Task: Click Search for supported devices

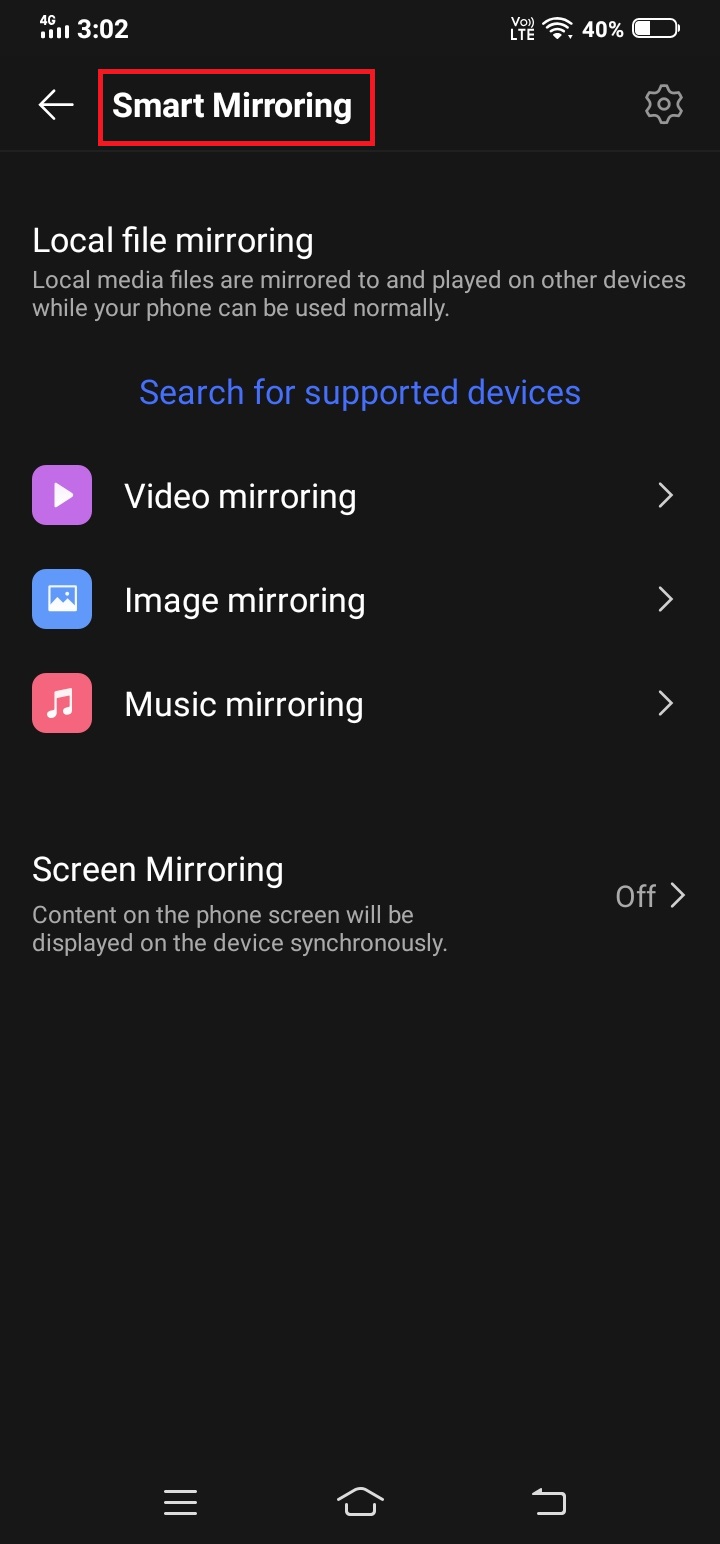Action: tap(360, 392)
